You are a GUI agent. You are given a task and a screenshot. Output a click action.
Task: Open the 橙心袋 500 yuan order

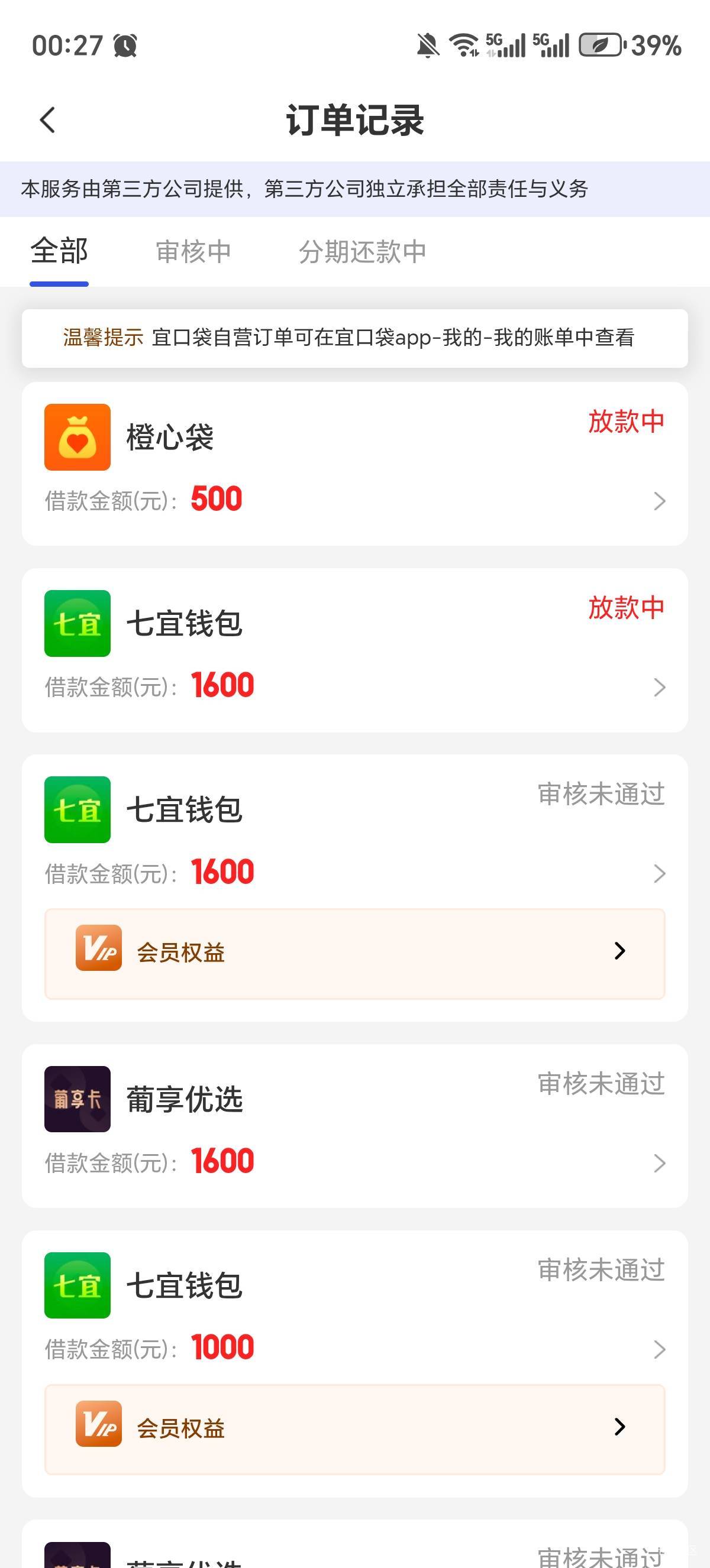355,464
